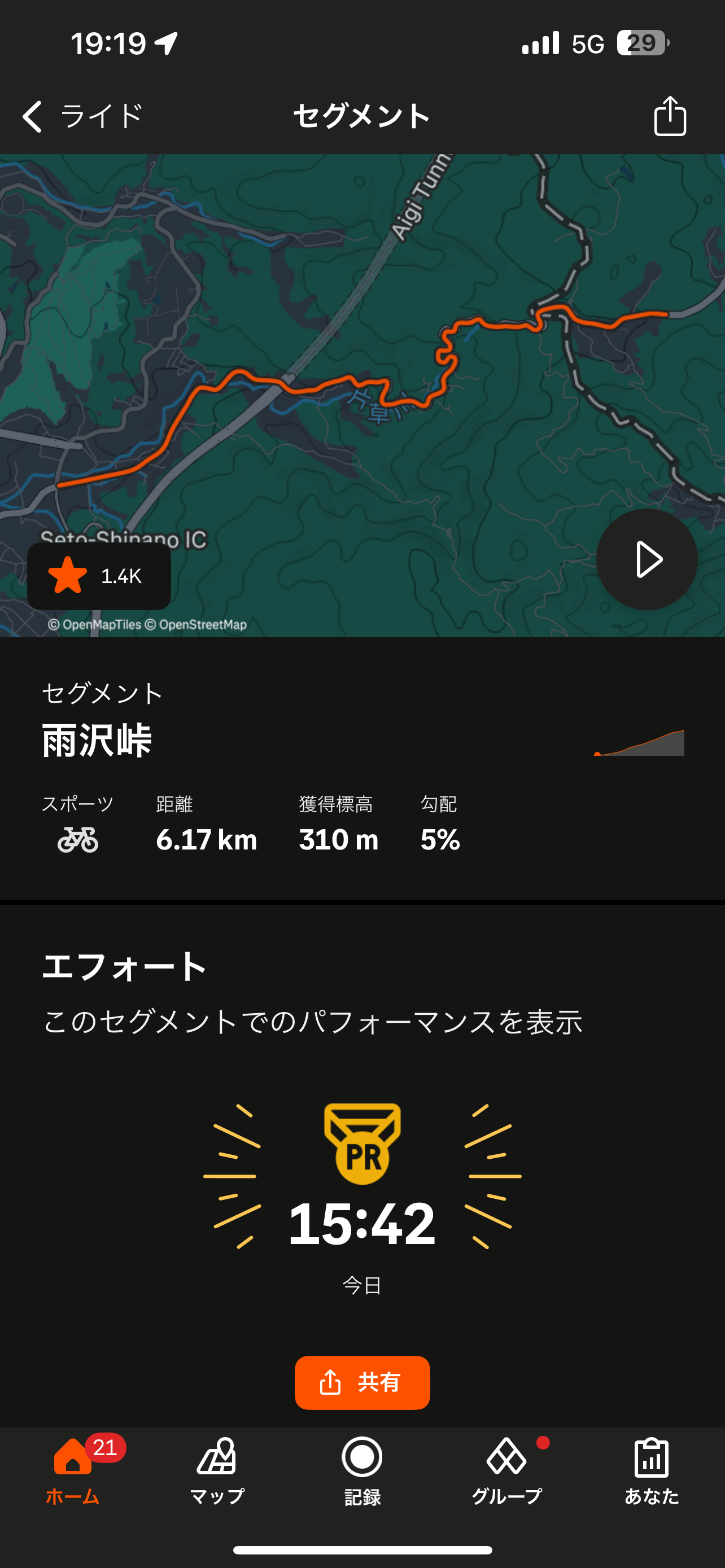Tap the orange 共有 button

tap(362, 1382)
